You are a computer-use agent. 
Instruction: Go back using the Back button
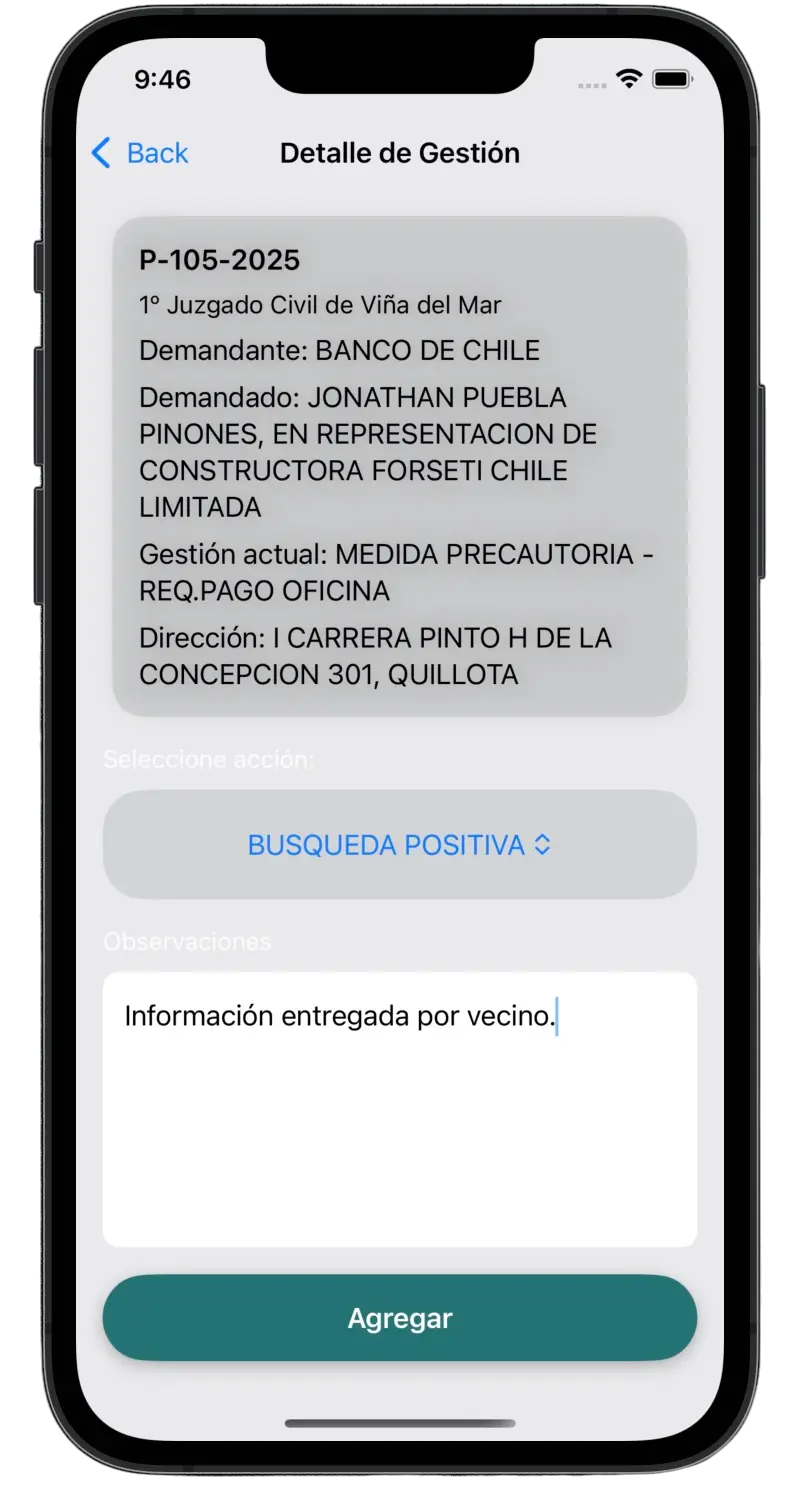[140, 153]
